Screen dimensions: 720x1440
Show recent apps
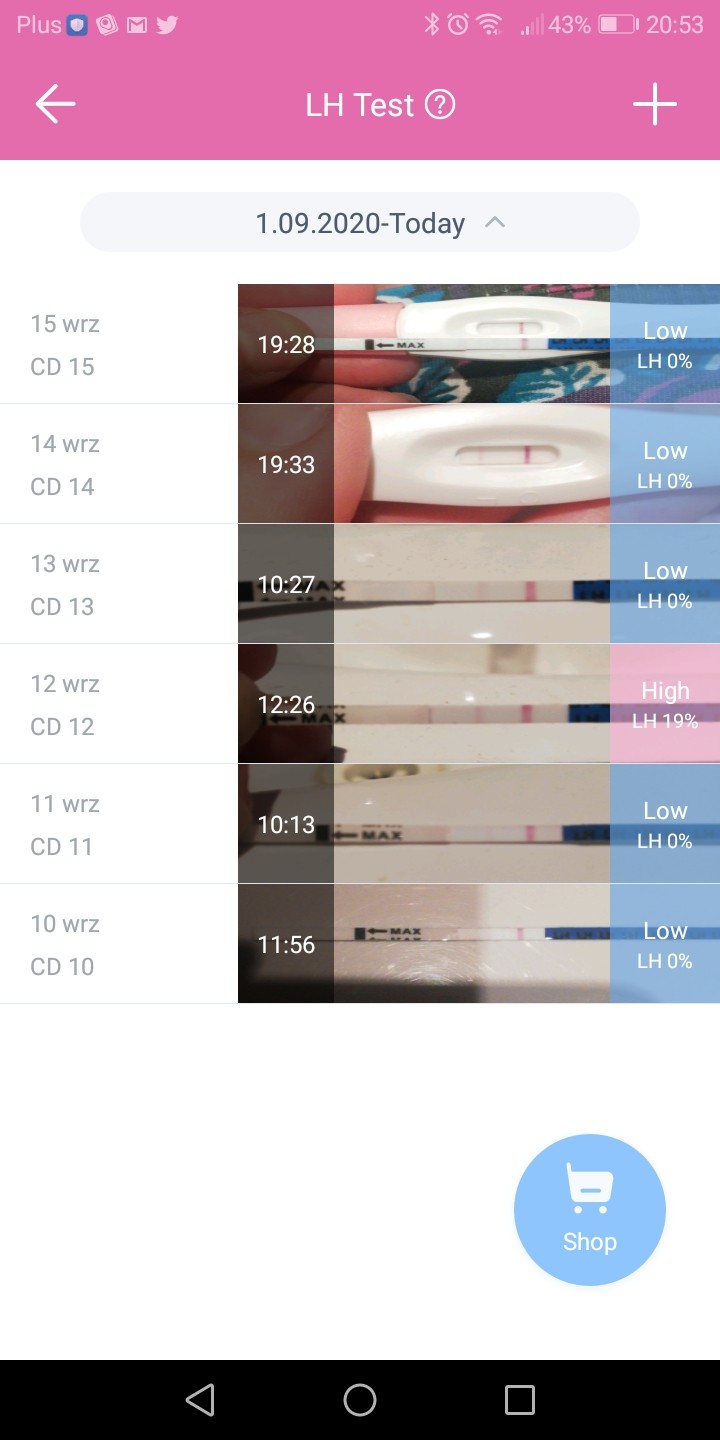[x=519, y=1400]
